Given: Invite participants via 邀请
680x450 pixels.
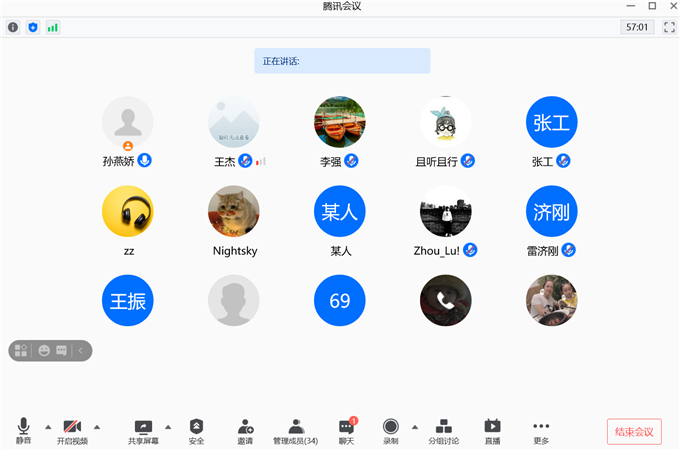Looking at the screenshot, I should pyautogui.click(x=245, y=430).
